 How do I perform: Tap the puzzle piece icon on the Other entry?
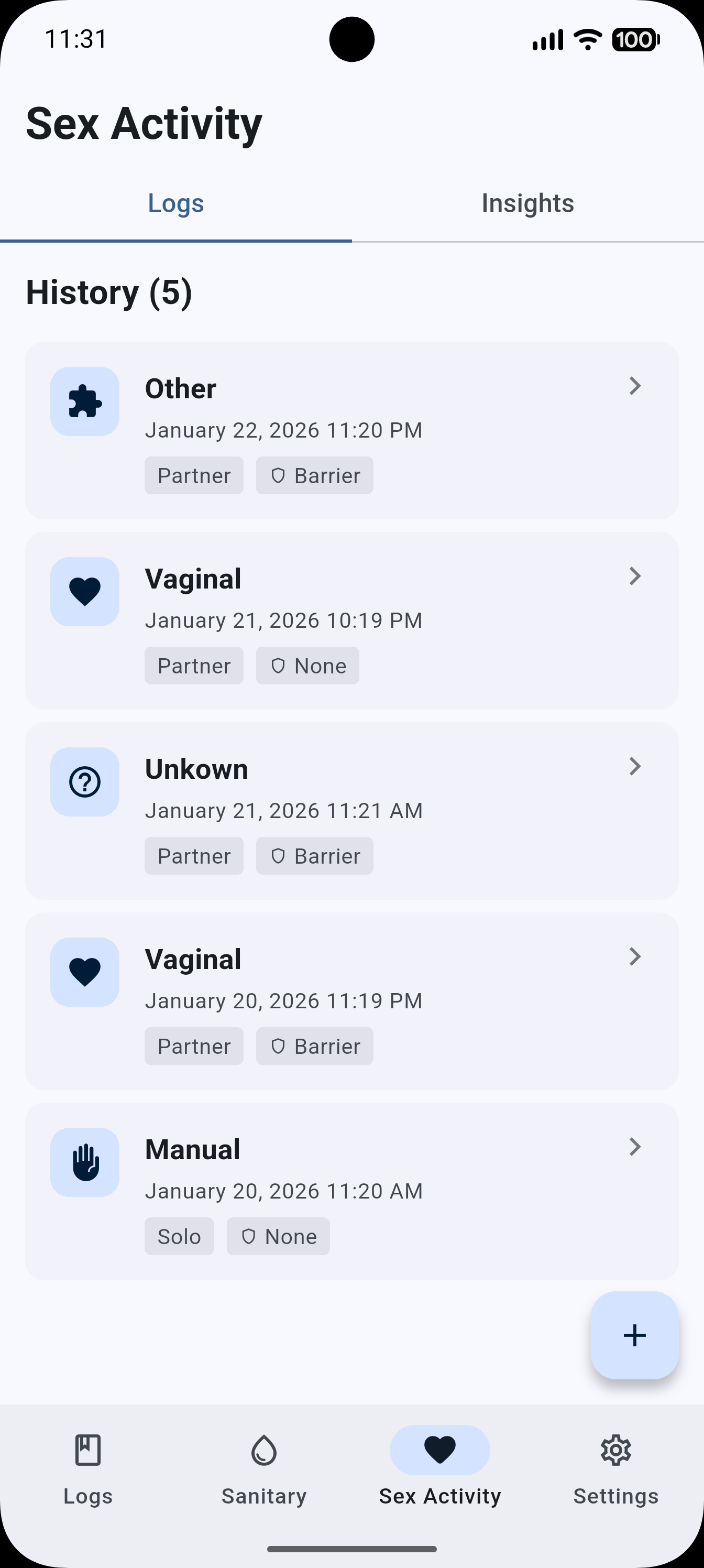[84, 402]
